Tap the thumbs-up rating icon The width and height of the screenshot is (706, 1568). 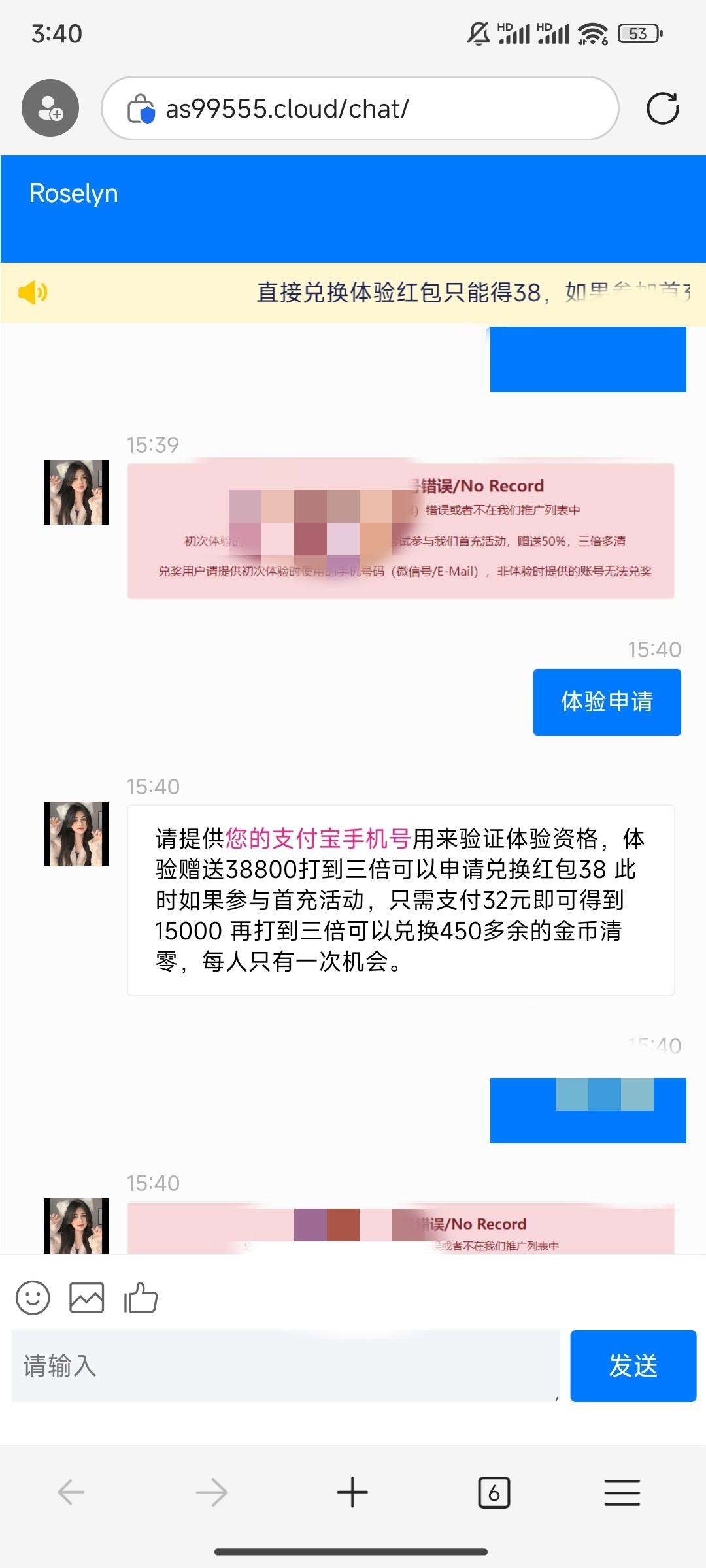tap(141, 1298)
